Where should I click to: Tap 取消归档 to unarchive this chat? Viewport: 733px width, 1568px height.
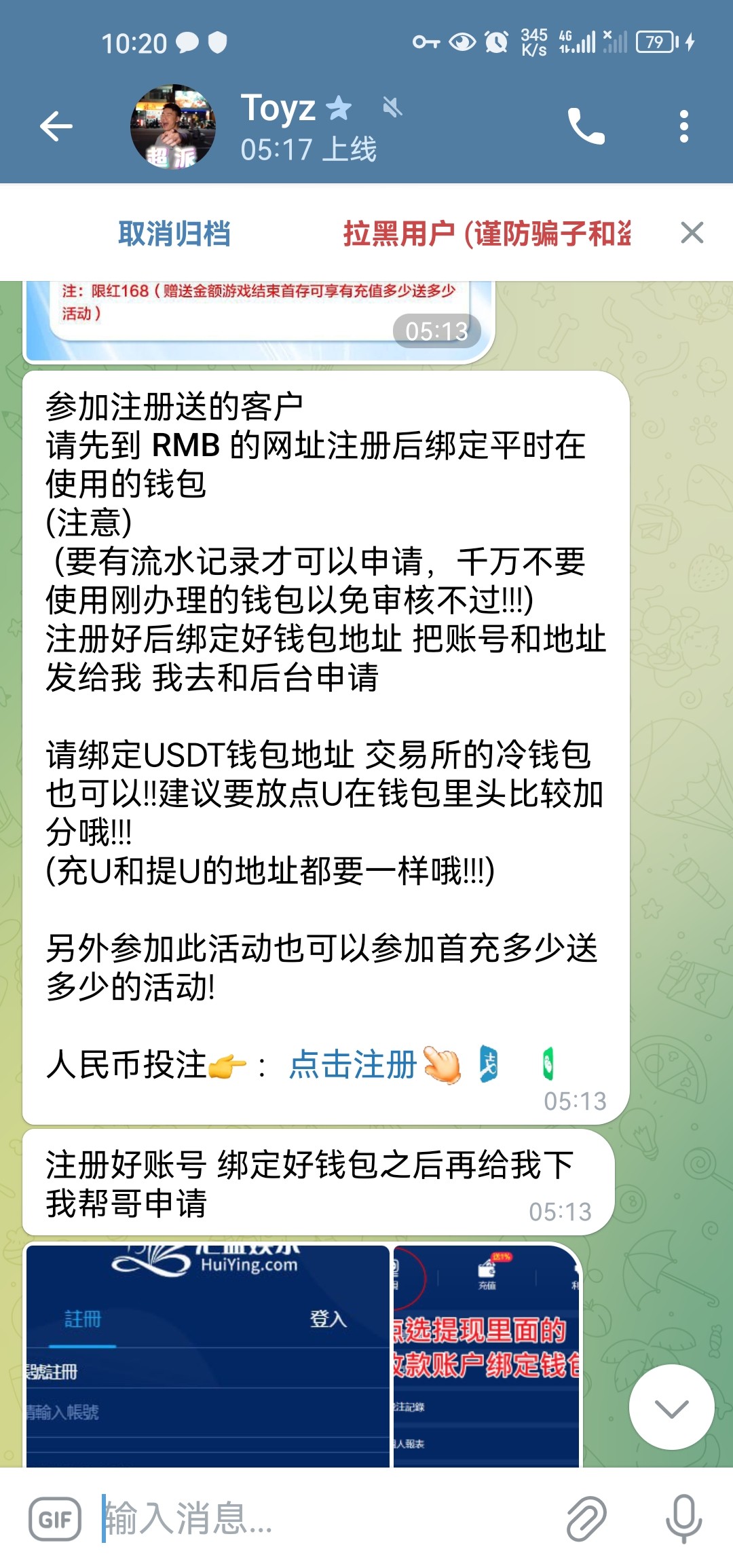(174, 234)
